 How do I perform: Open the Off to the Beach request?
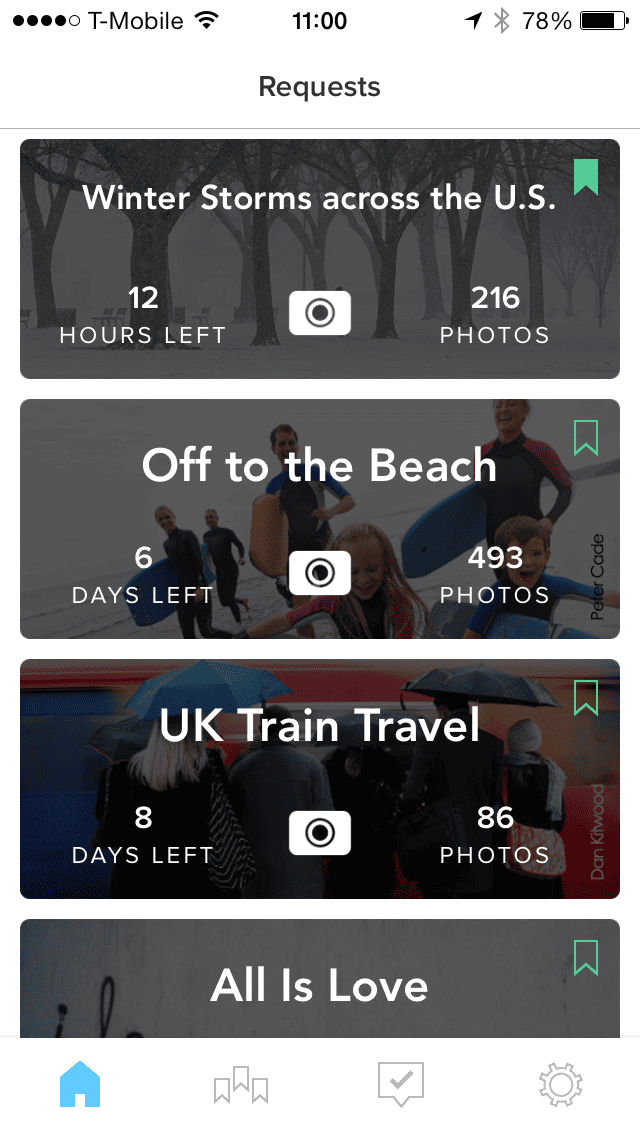[319, 466]
